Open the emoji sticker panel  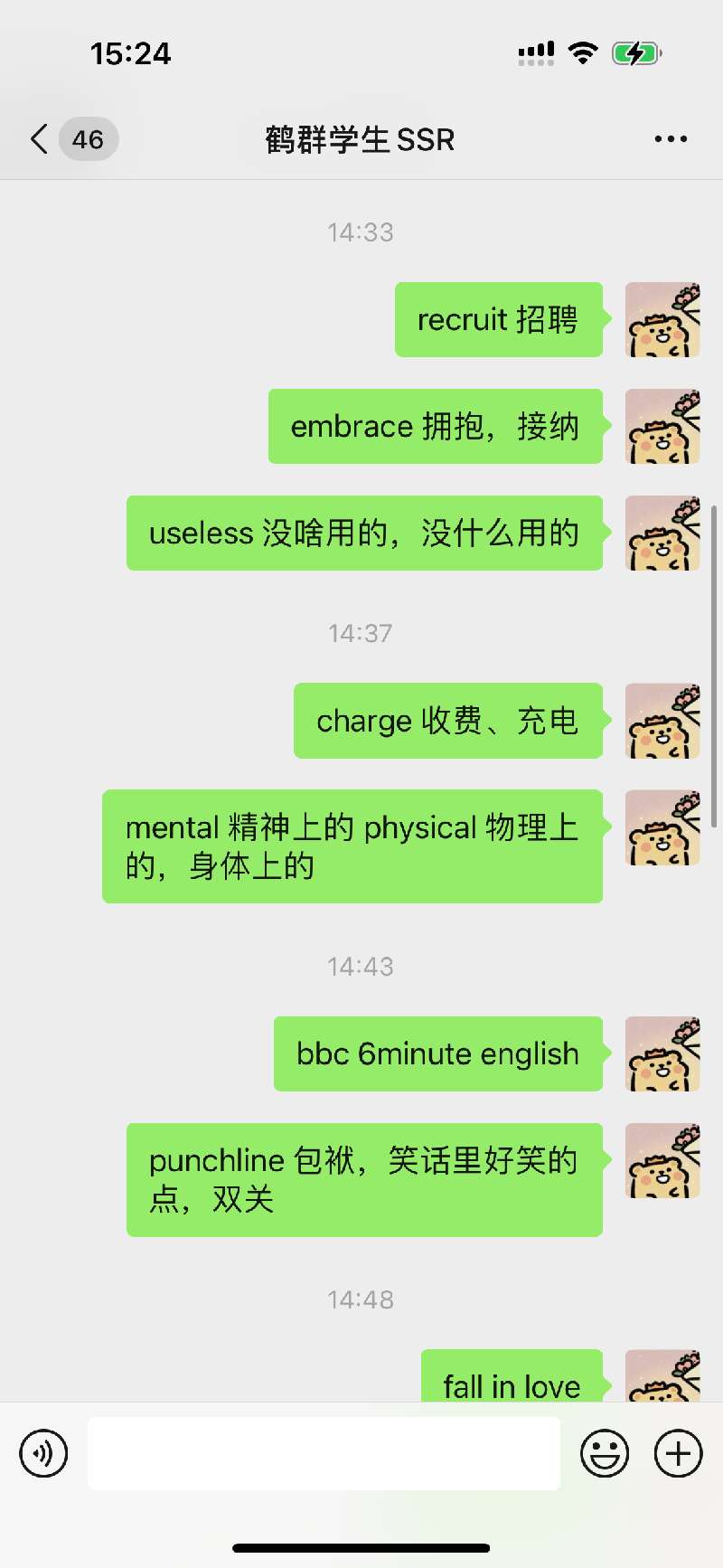[605, 1453]
